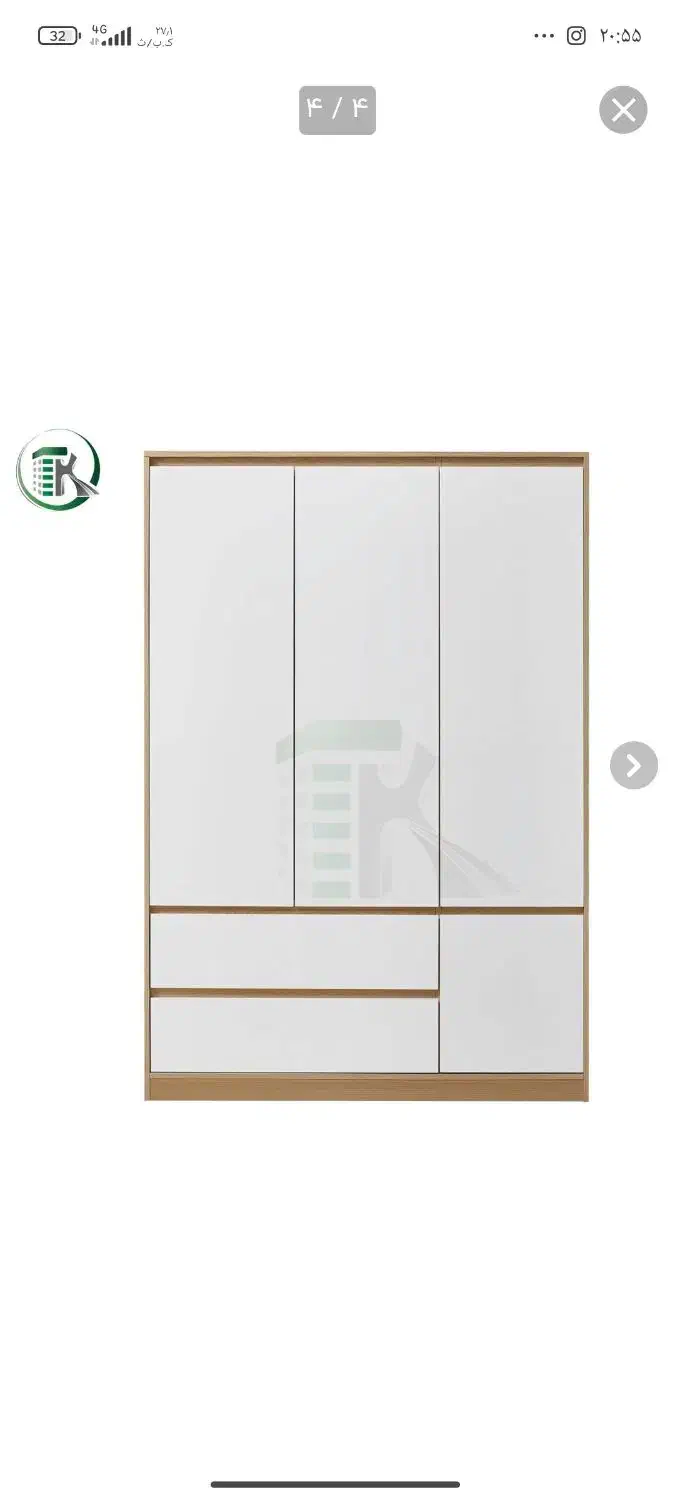Go to the next image arrow

pos(634,766)
